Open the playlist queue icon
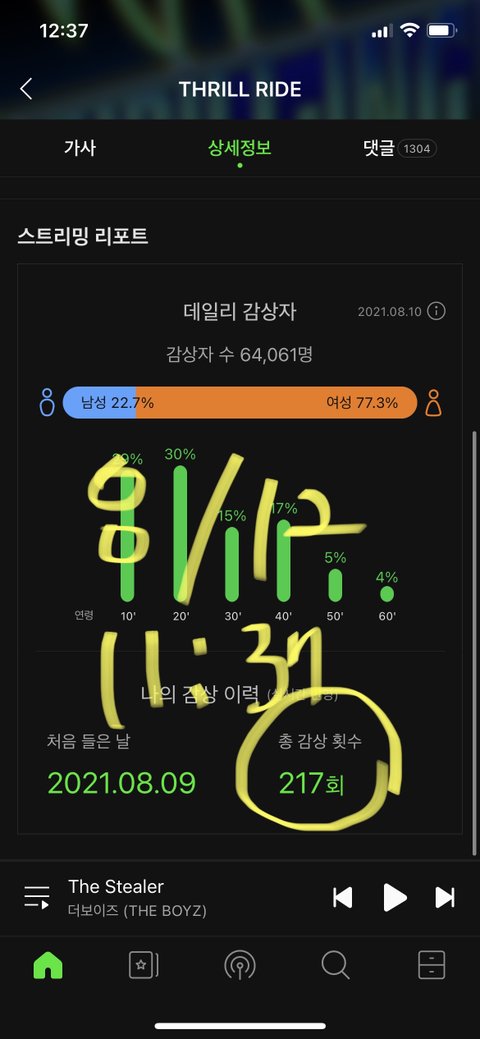Screen dimensions: 480x1039 click(36, 898)
